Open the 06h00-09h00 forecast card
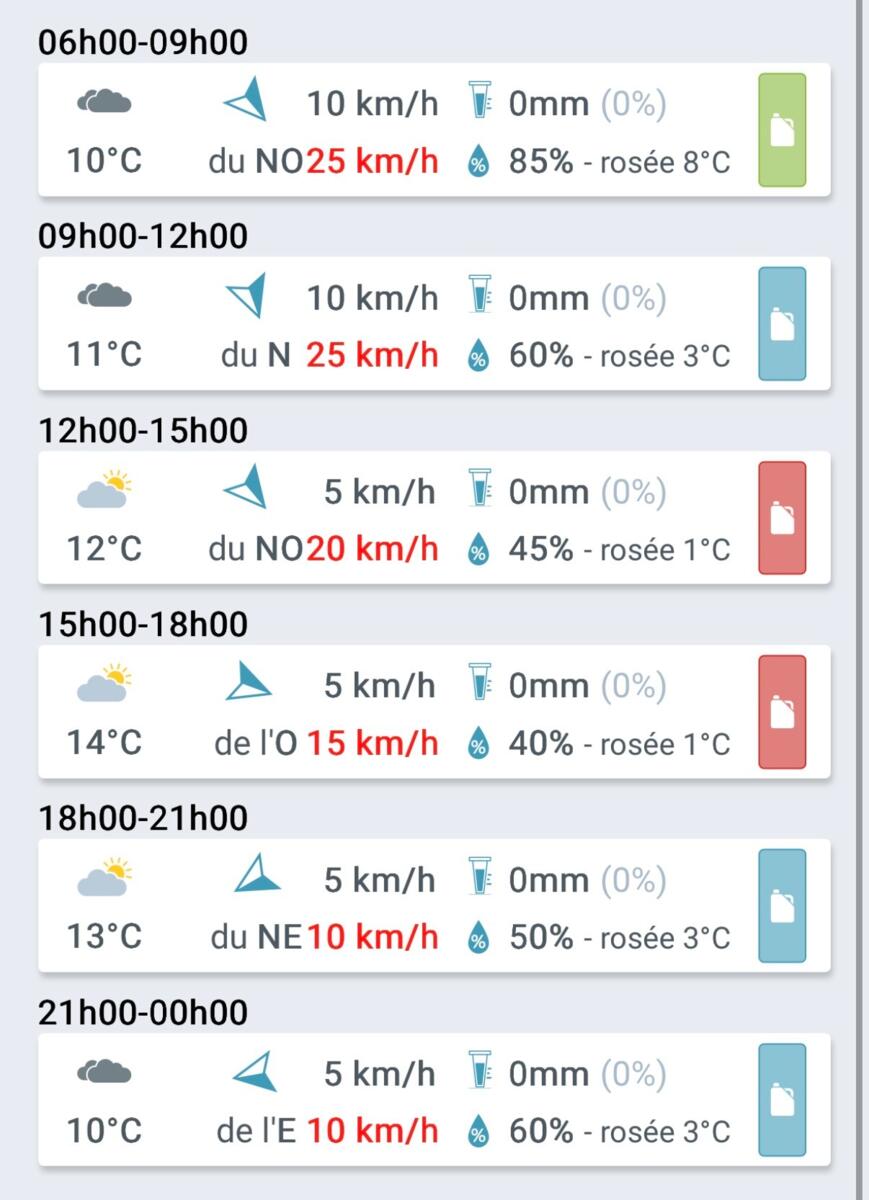Image resolution: width=869 pixels, height=1200 pixels. tap(400, 131)
